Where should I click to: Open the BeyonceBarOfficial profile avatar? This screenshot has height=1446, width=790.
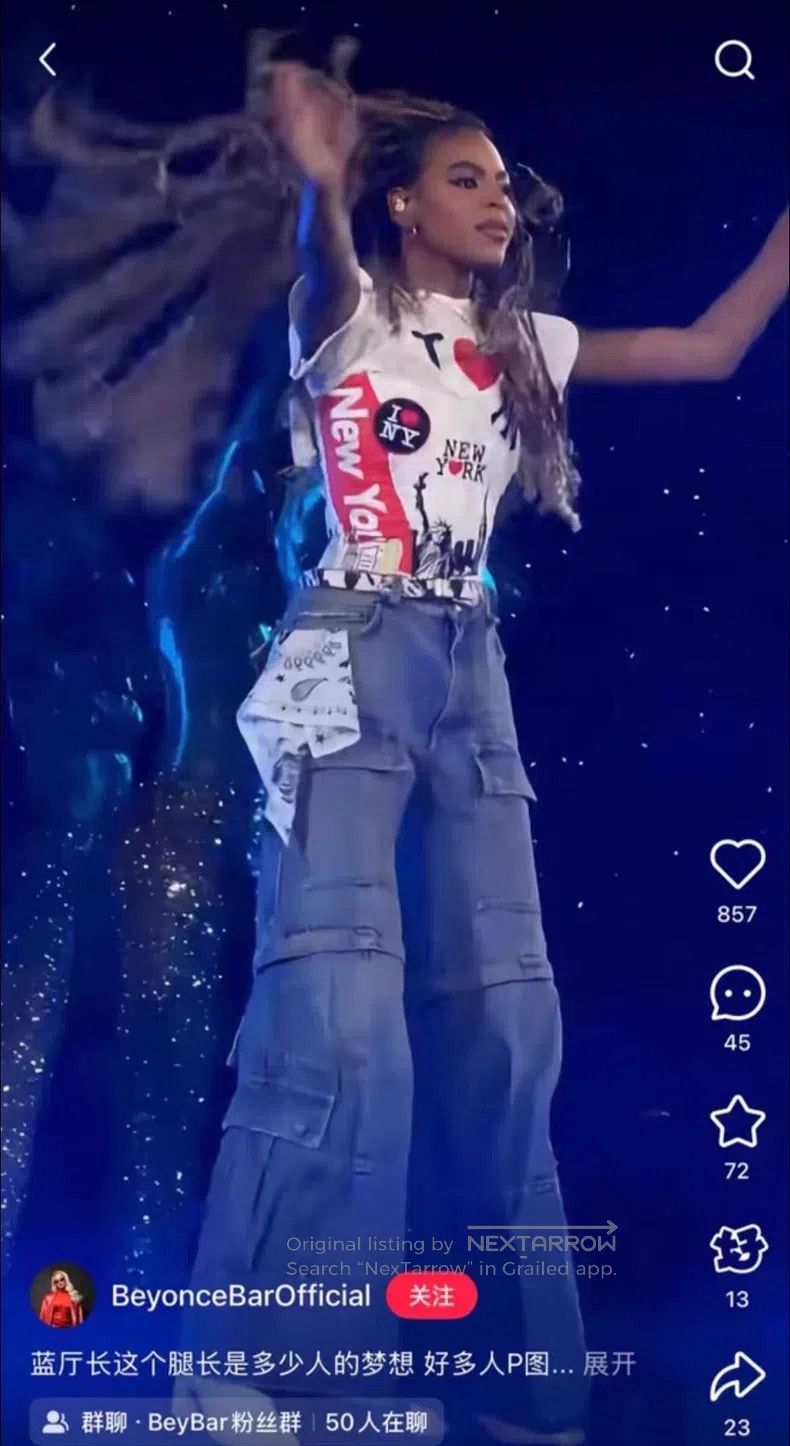pos(62,1296)
